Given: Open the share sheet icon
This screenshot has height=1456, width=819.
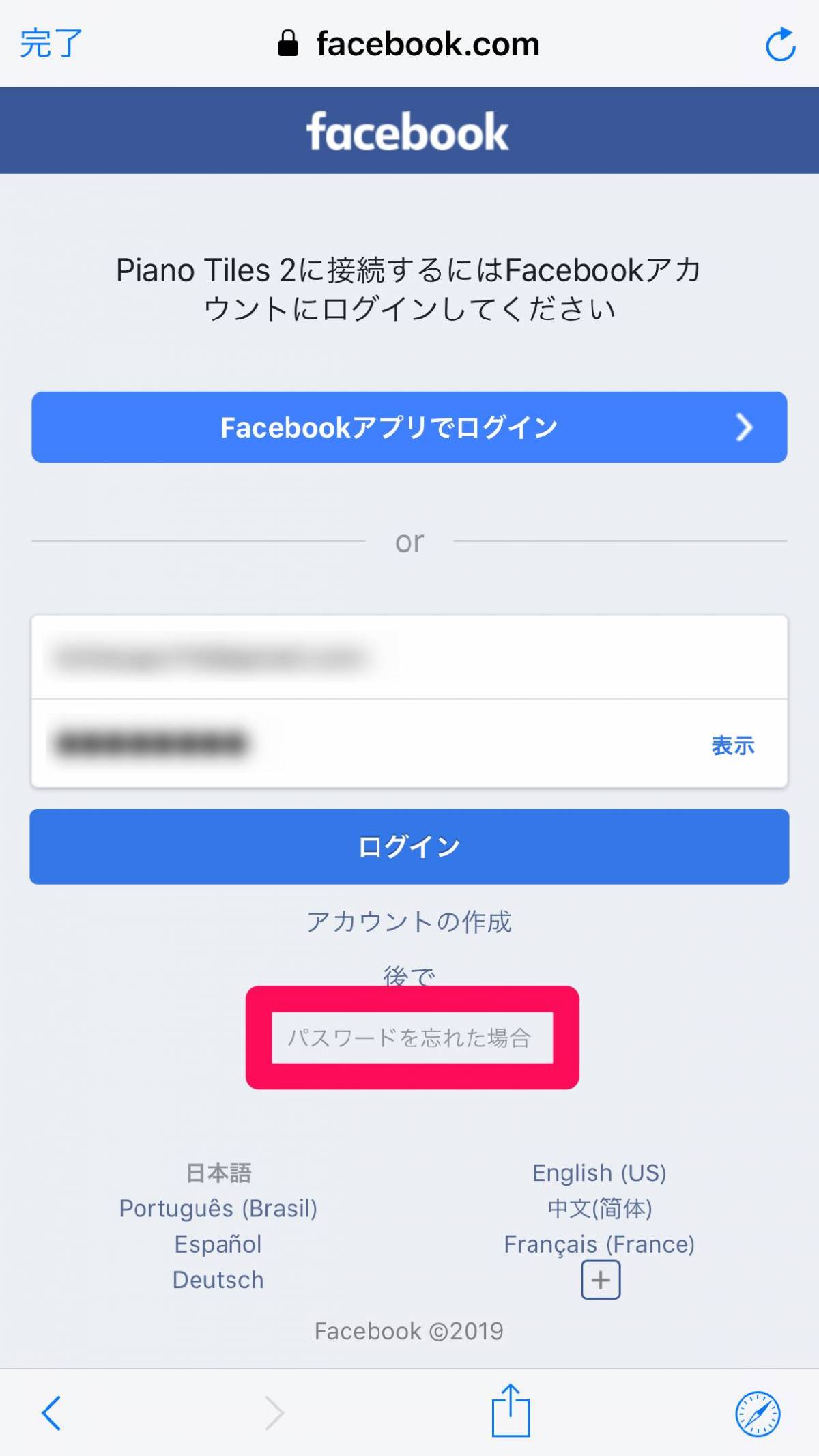Looking at the screenshot, I should point(511,1410).
